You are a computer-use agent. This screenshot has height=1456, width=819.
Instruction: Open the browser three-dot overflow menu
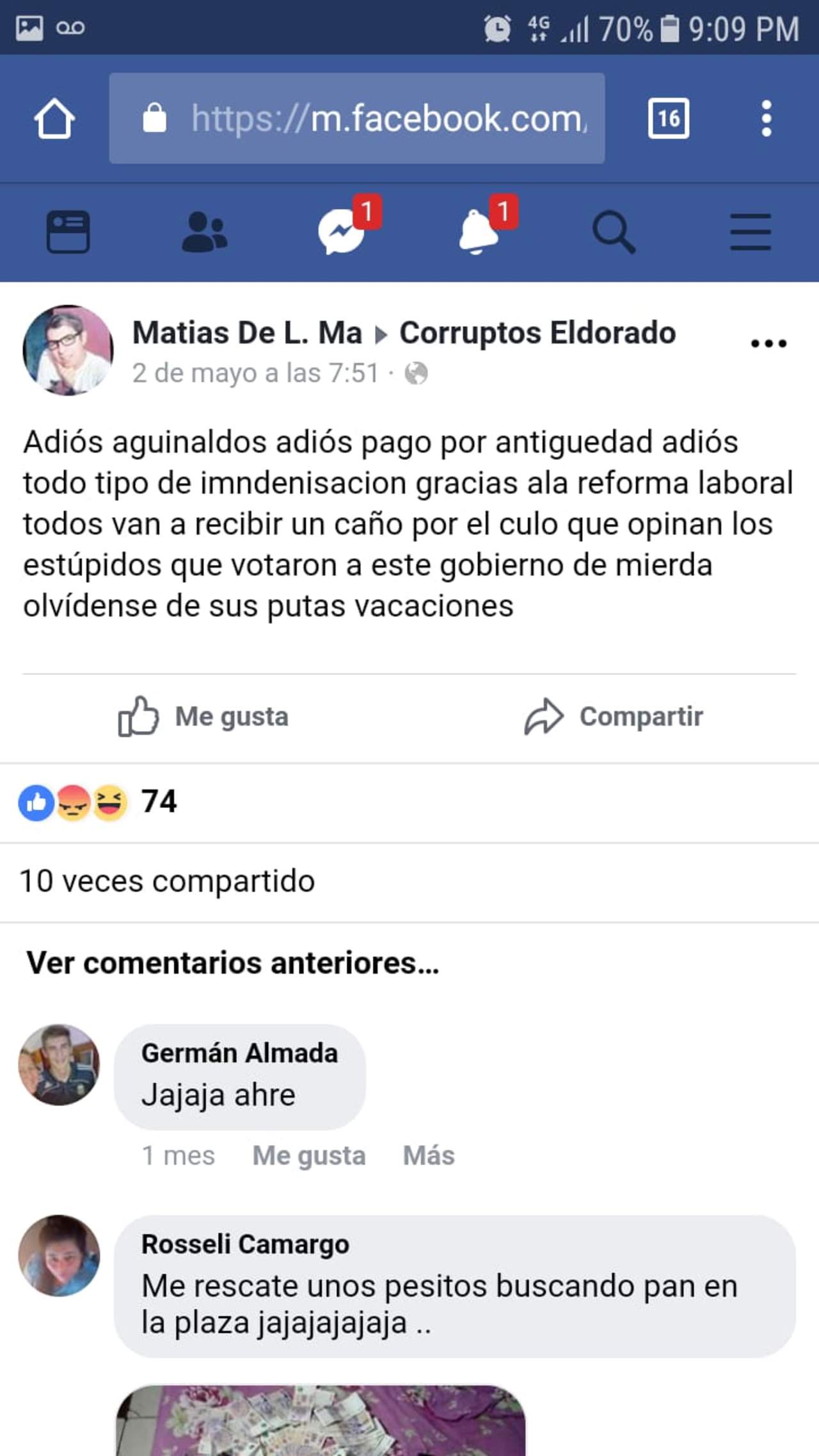point(767,118)
